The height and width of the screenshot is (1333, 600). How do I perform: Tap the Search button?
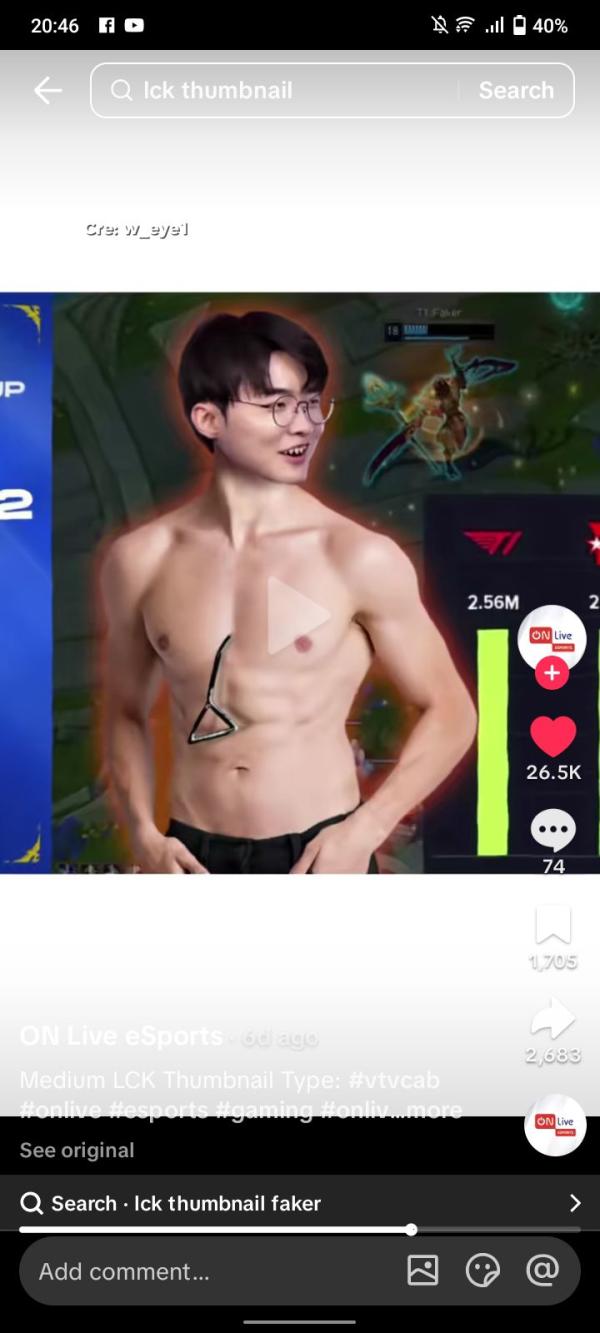(x=516, y=90)
